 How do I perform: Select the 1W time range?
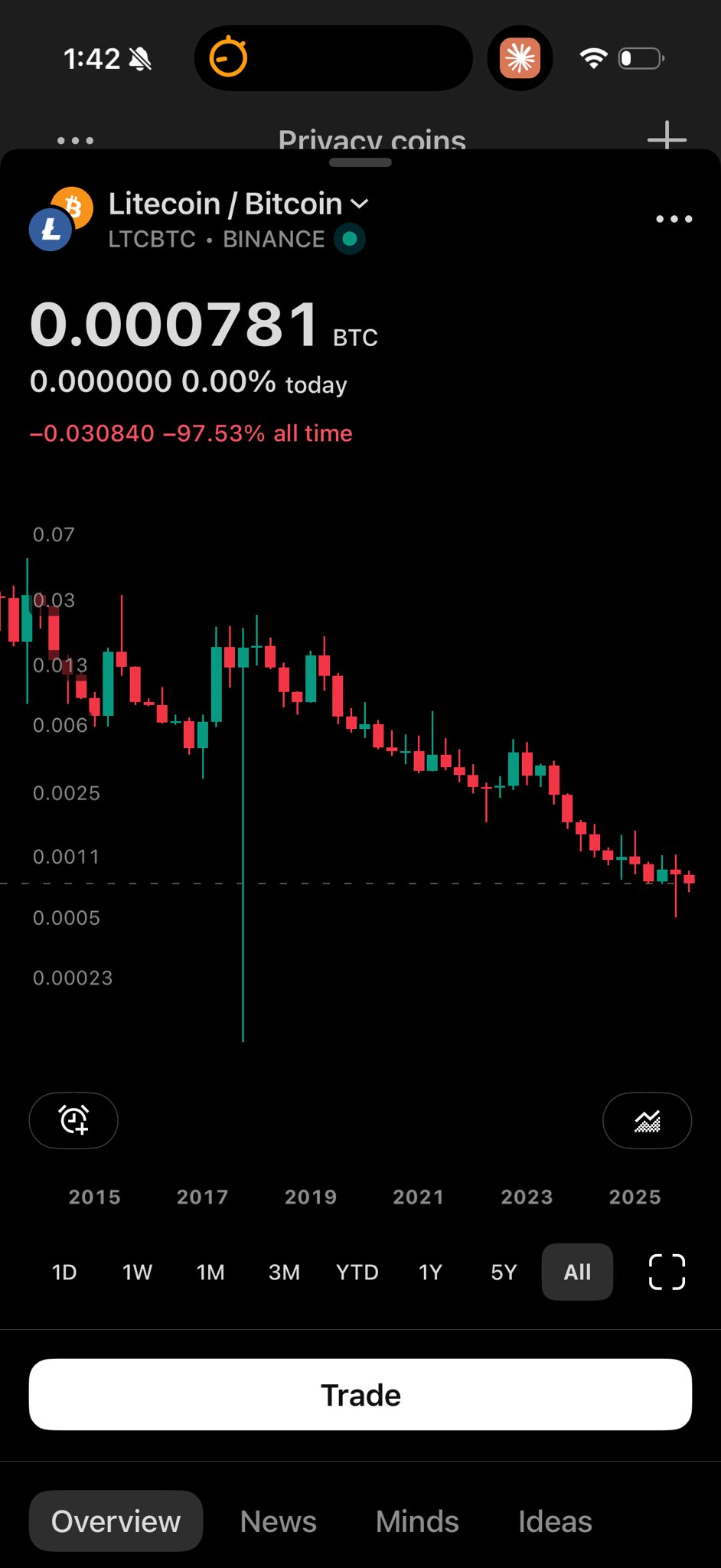click(137, 1272)
